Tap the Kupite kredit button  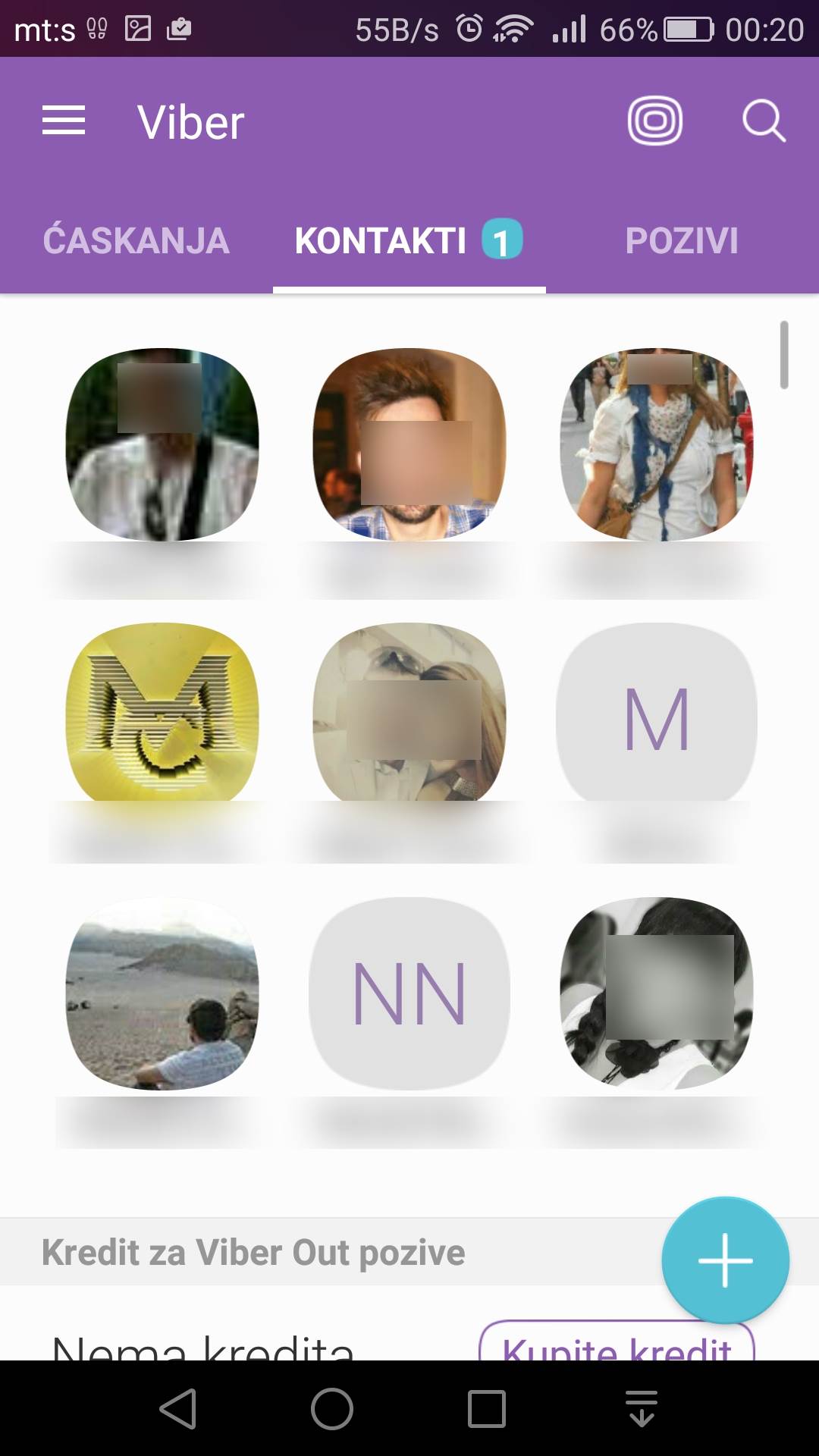(616, 1344)
